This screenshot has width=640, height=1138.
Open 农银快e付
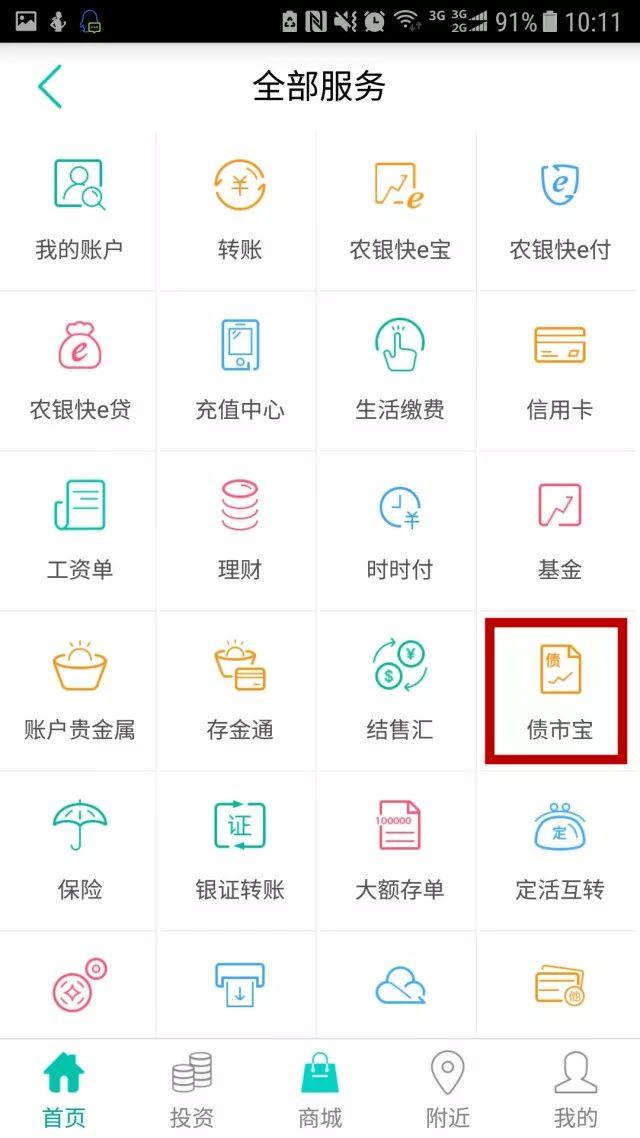click(x=559, y=211)
